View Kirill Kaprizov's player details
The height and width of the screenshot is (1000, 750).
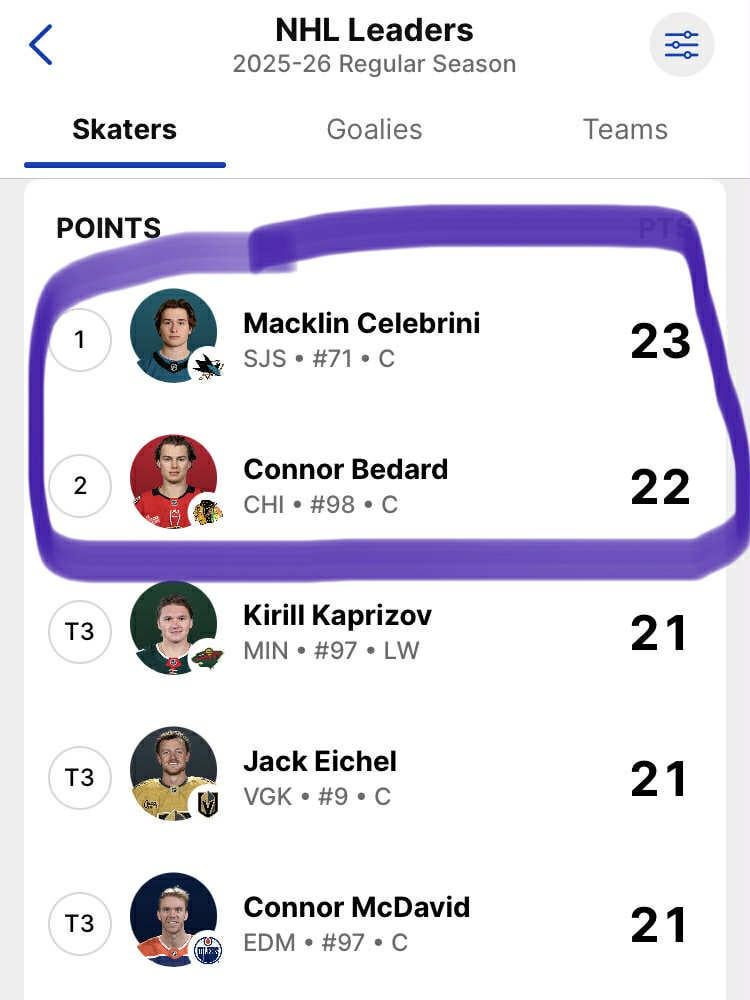click(x=337, y=630)
